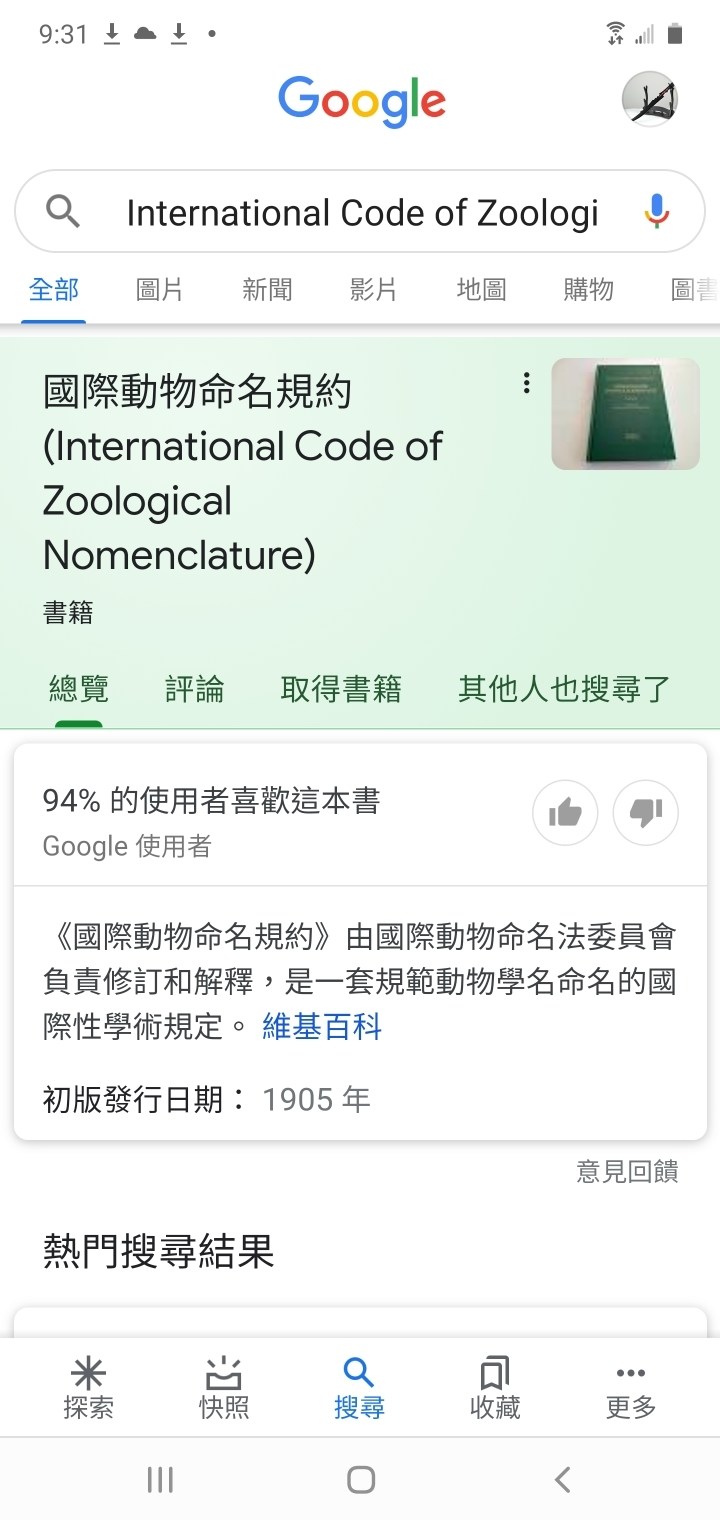Send feedback via 意見回饋
The width and height of the screenshot is (720, 1520).
point(627,1171)
